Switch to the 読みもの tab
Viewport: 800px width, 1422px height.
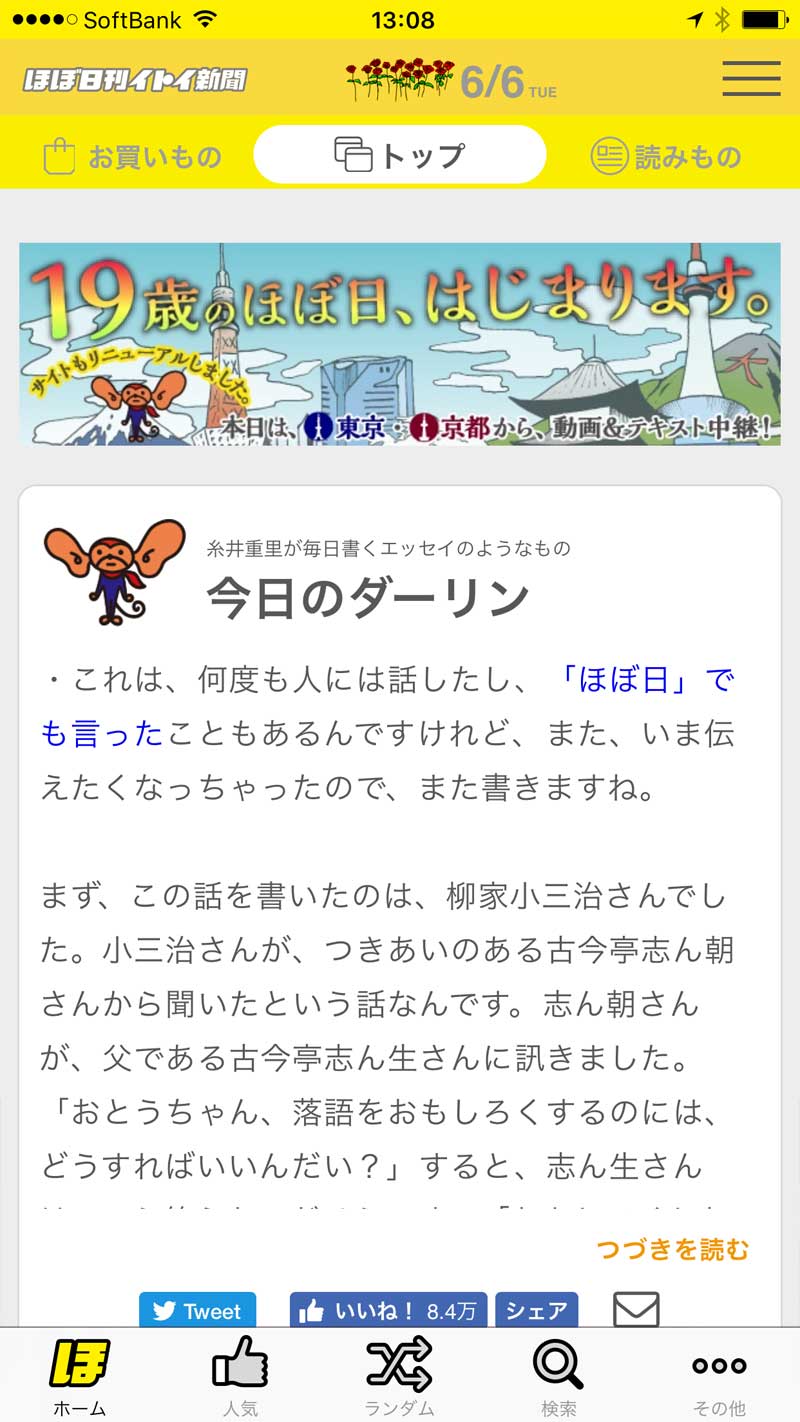click(x=666, y=157)
